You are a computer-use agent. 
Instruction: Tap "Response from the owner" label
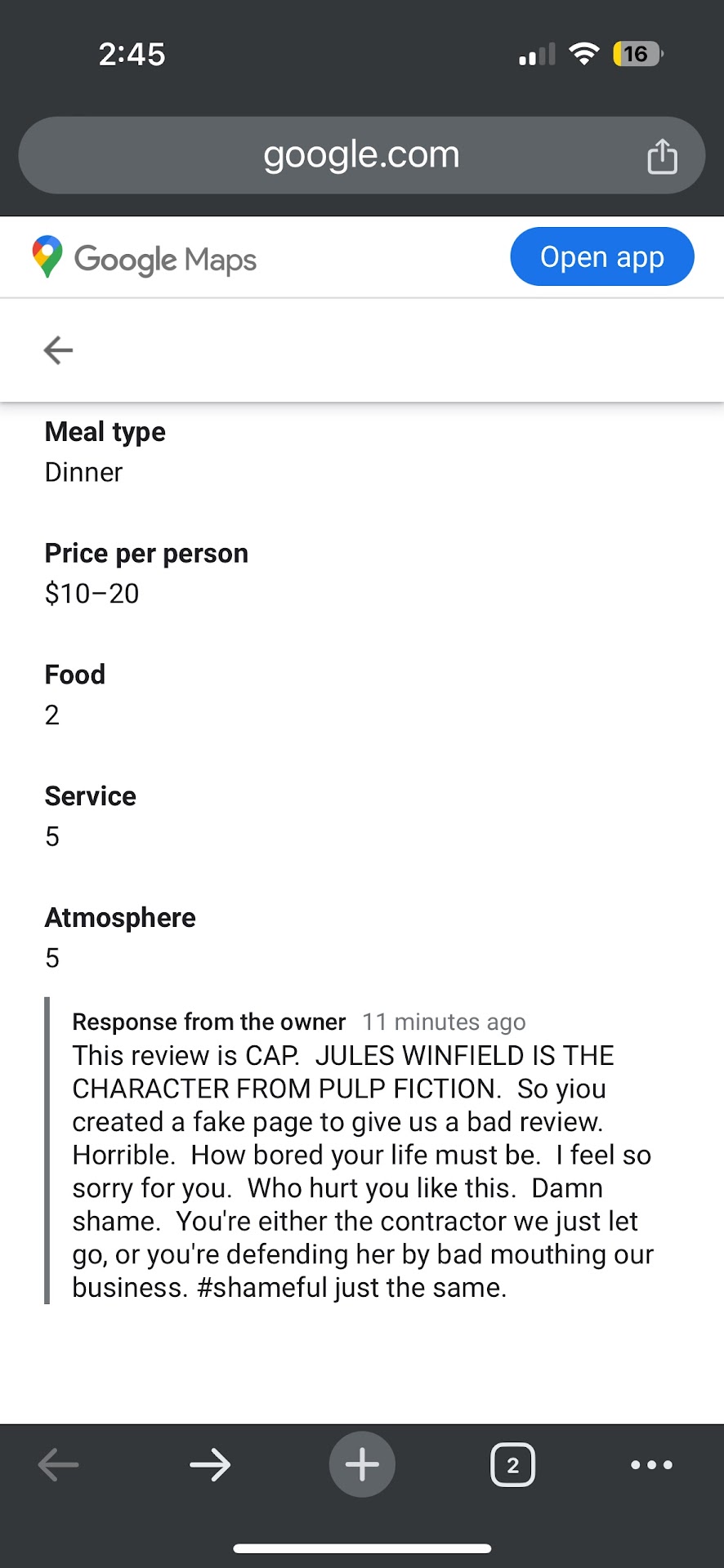click(208, 1021)
